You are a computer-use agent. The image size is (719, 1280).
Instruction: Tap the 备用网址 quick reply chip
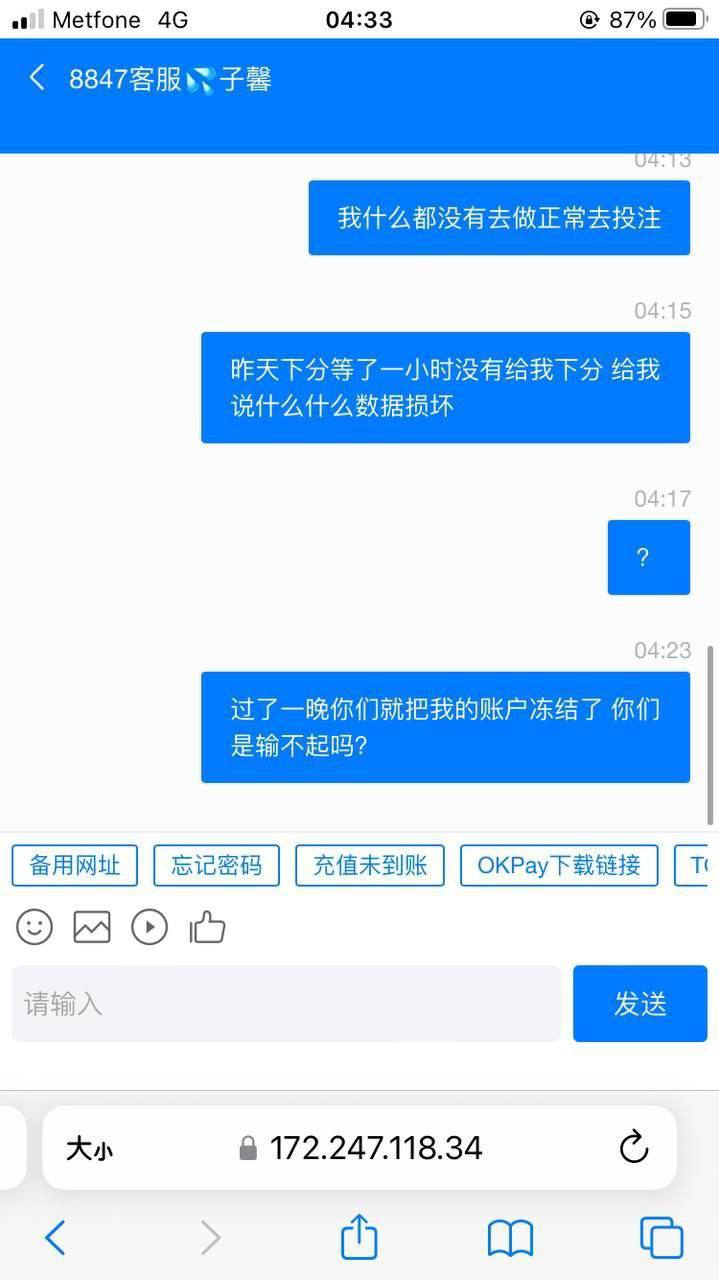click(75, 865)
